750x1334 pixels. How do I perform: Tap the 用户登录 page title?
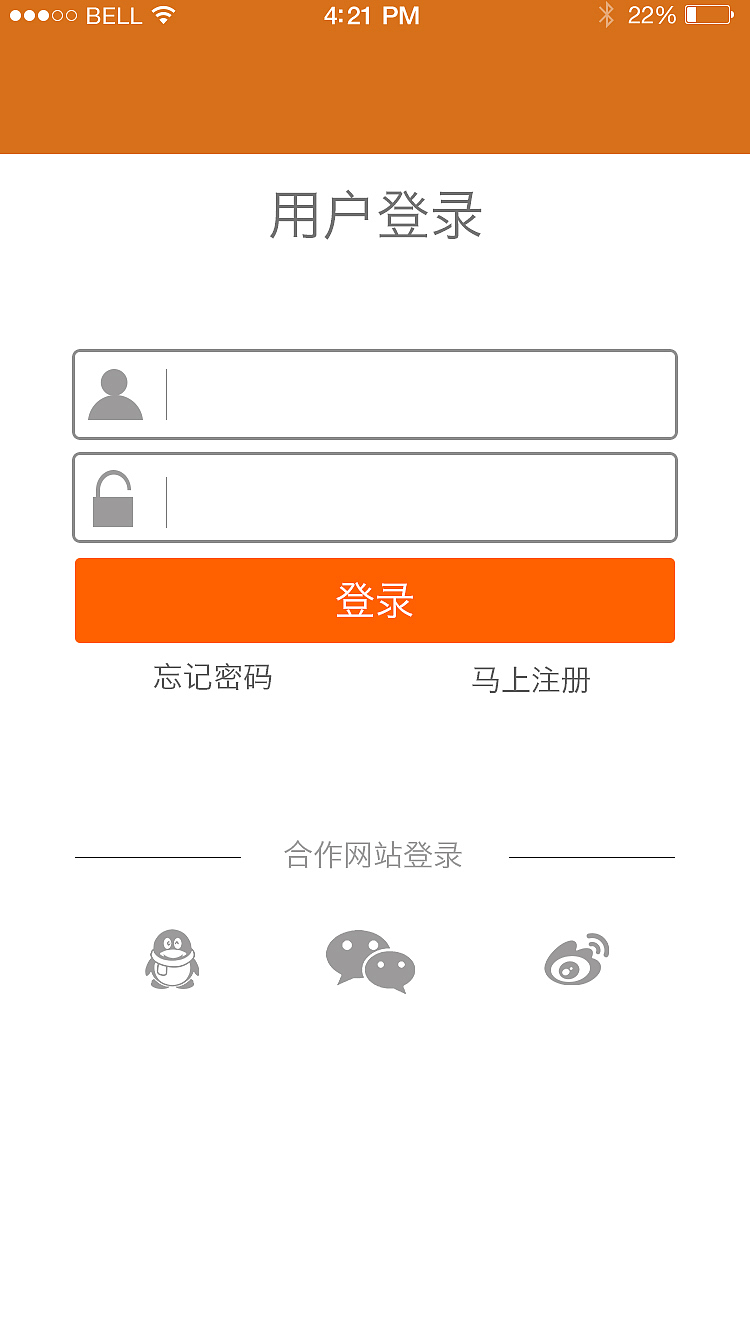pos(375,215)
